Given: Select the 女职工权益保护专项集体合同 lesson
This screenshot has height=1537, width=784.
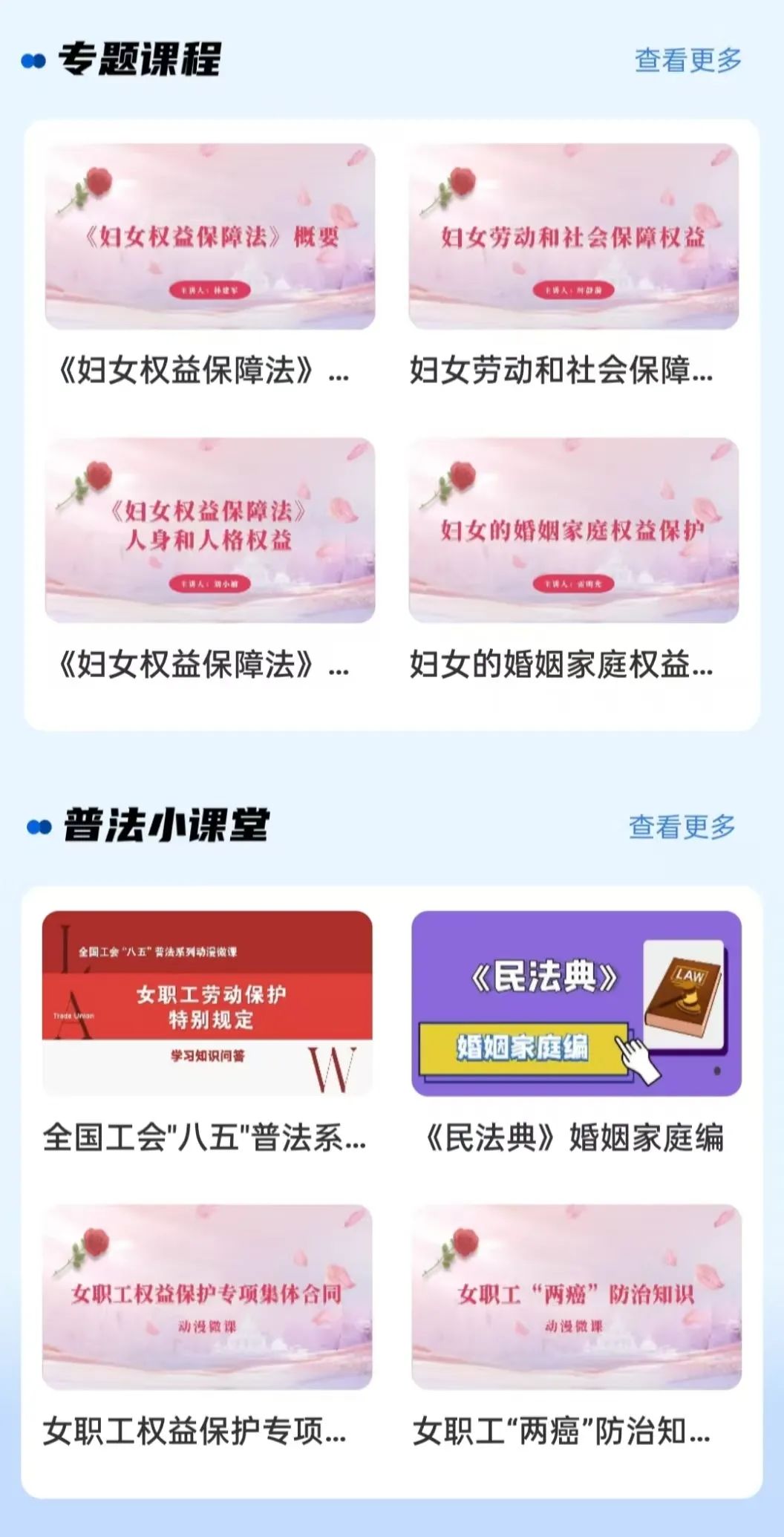Looking at the screenshot, I should click(207, 1297).
